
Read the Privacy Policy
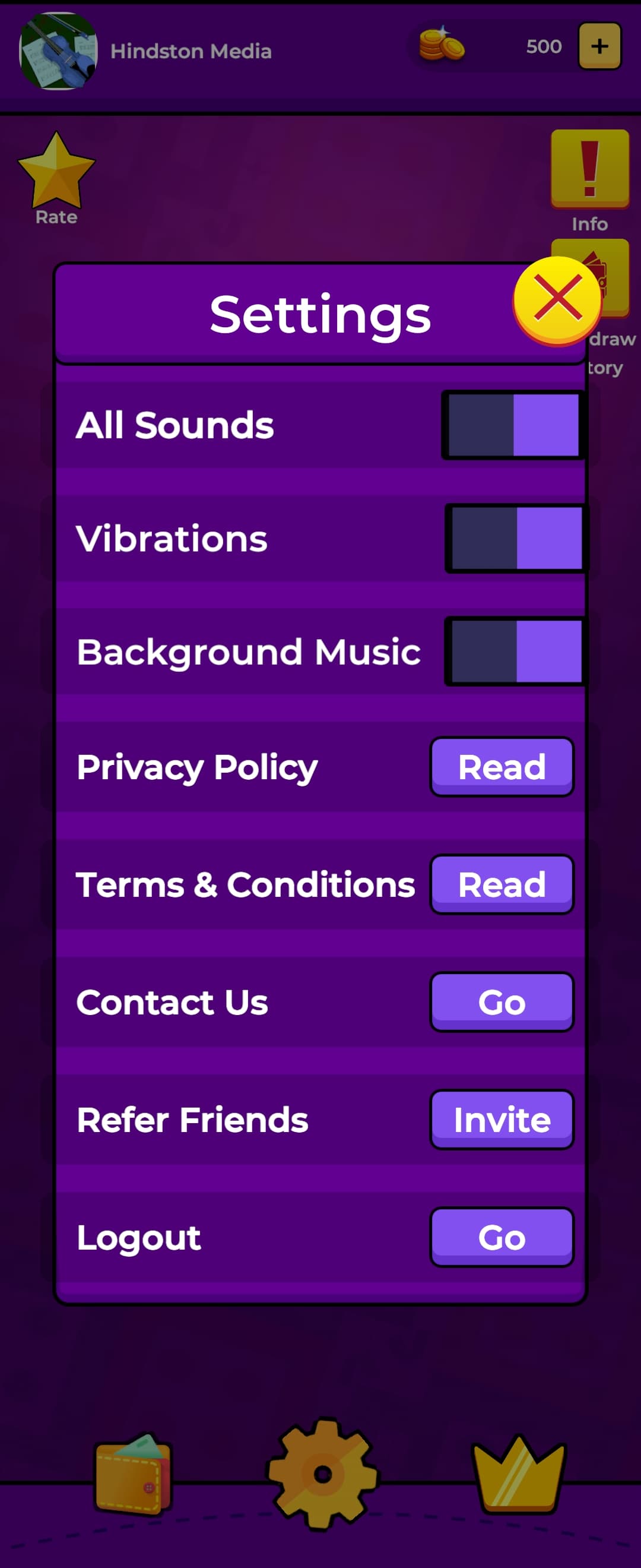(502, 766)
